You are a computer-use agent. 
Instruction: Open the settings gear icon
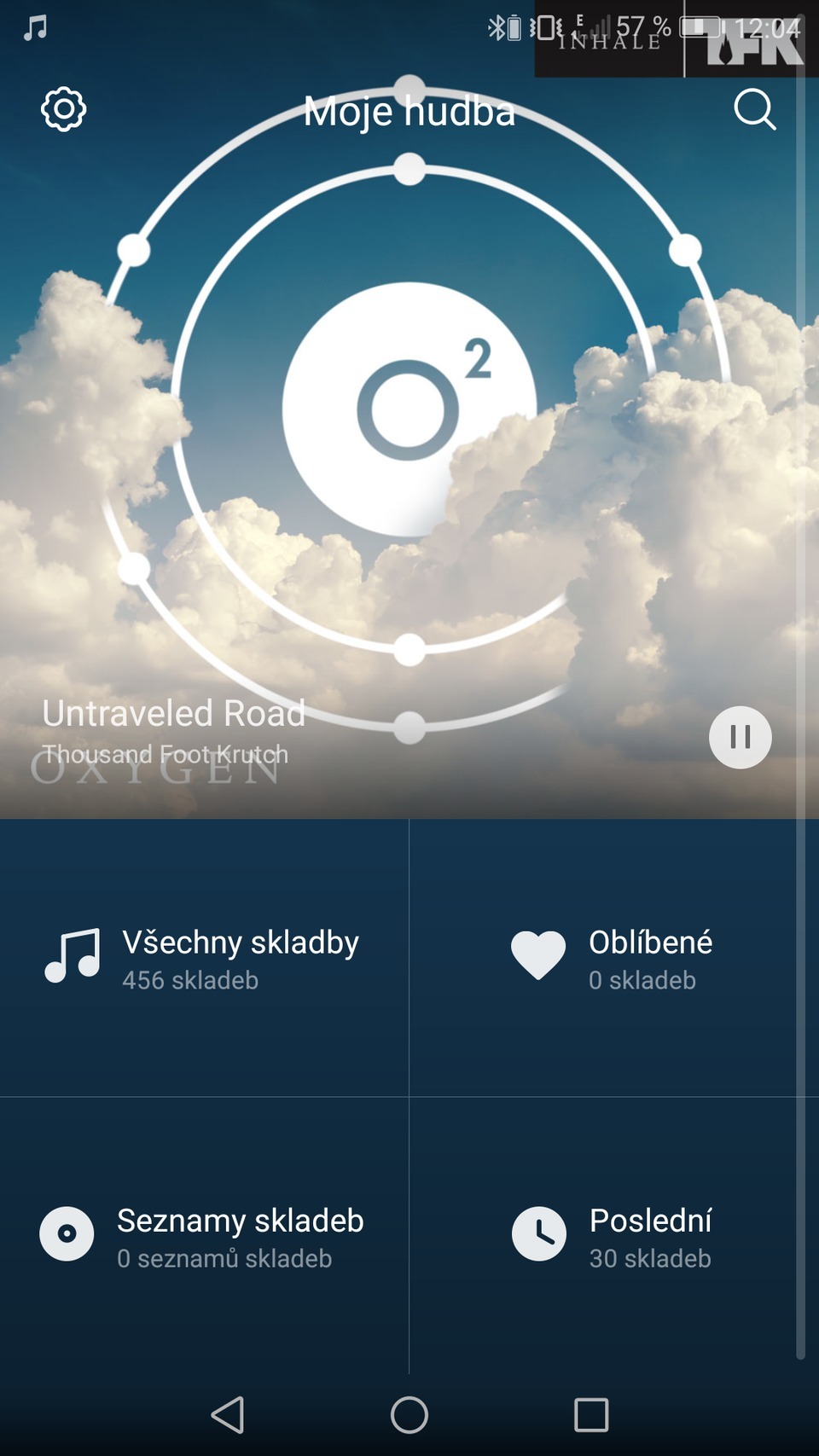(x=64, y=109)
